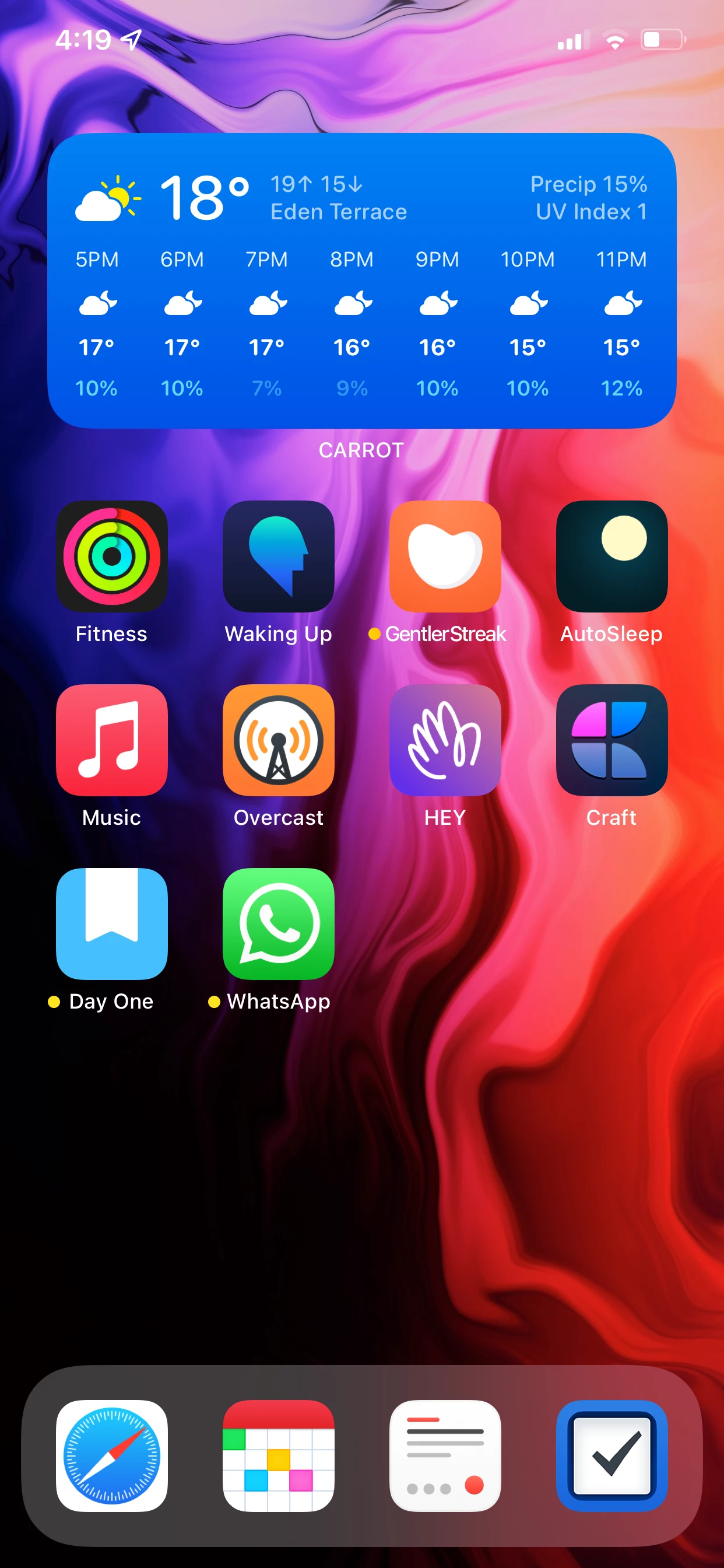
Task: Open HEY email app
Action: [x=445, y=740]
